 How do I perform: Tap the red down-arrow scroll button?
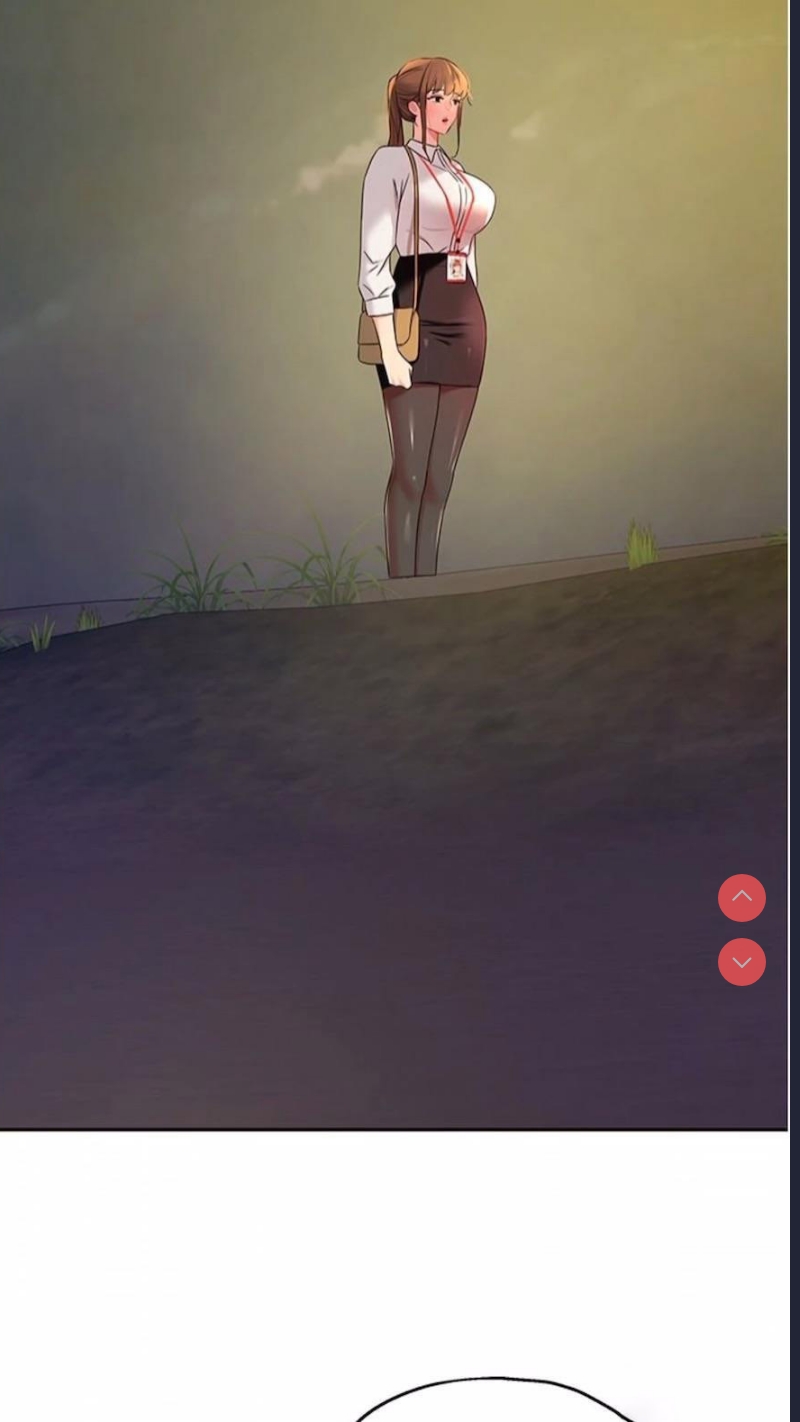(x=742, y=962)
